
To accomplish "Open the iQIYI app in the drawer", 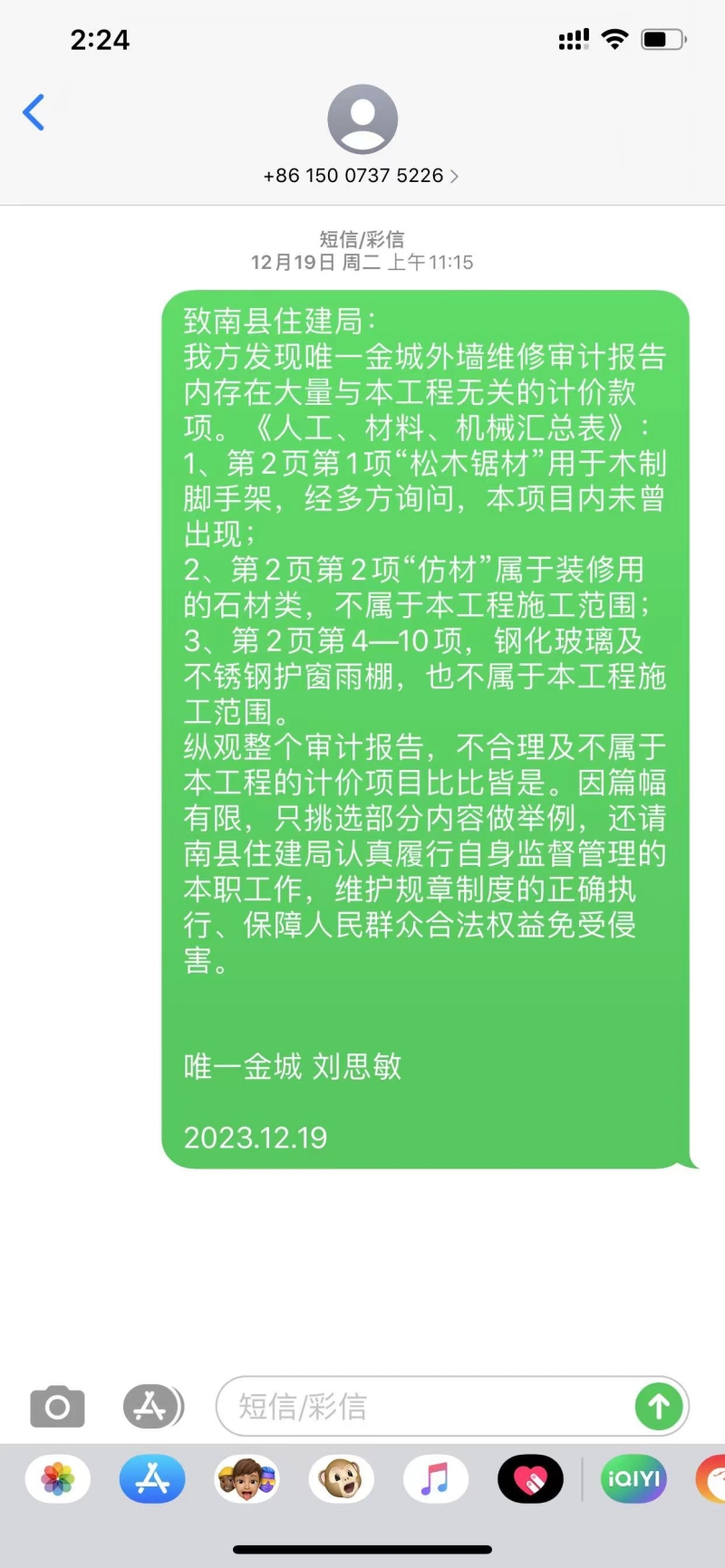I will 633,1479.
